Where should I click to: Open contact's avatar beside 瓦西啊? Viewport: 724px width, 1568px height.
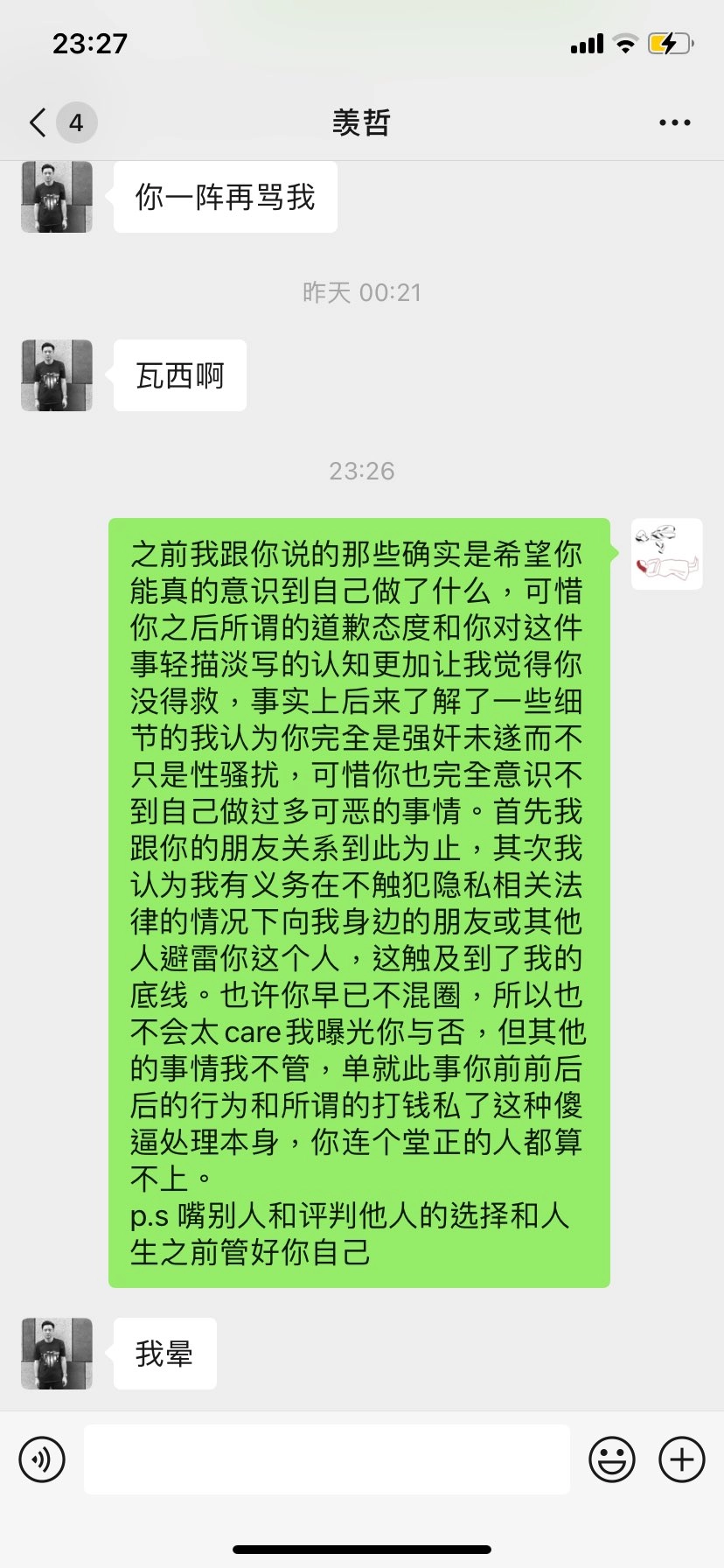click(x=57, y=375)
